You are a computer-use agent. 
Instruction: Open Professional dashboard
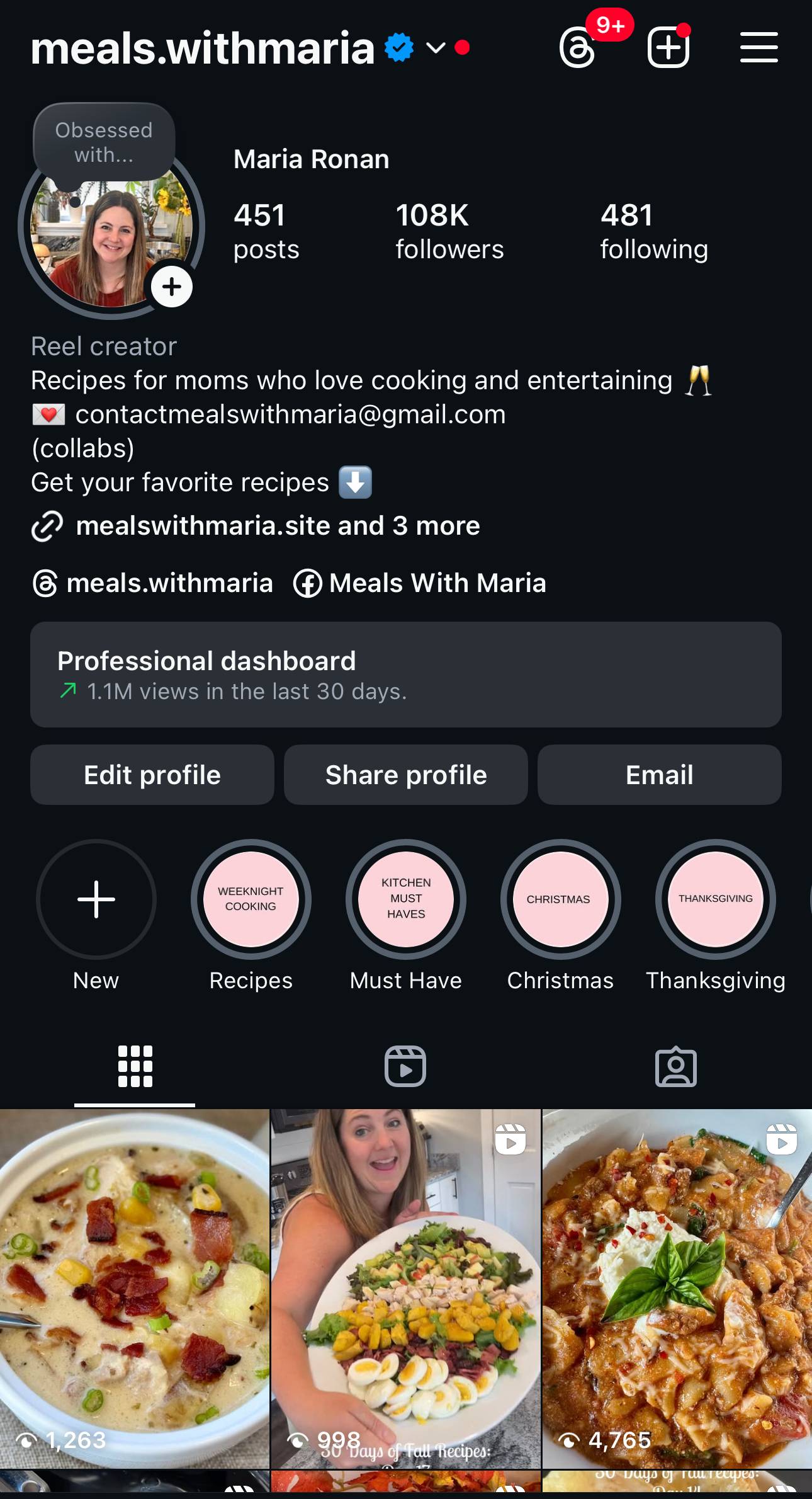[405, 675]
